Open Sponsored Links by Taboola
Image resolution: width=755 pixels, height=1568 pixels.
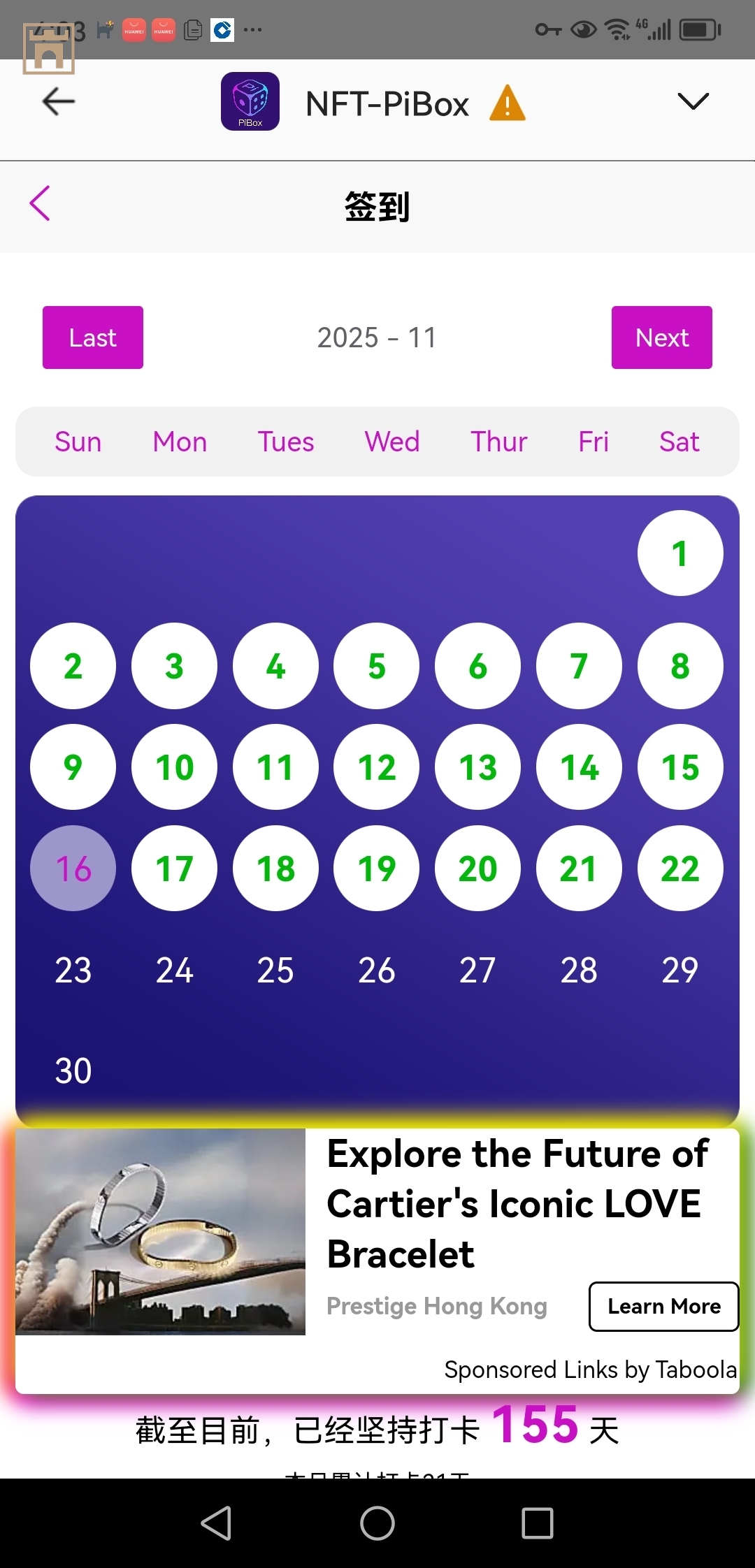click(x=590, y=1370)
